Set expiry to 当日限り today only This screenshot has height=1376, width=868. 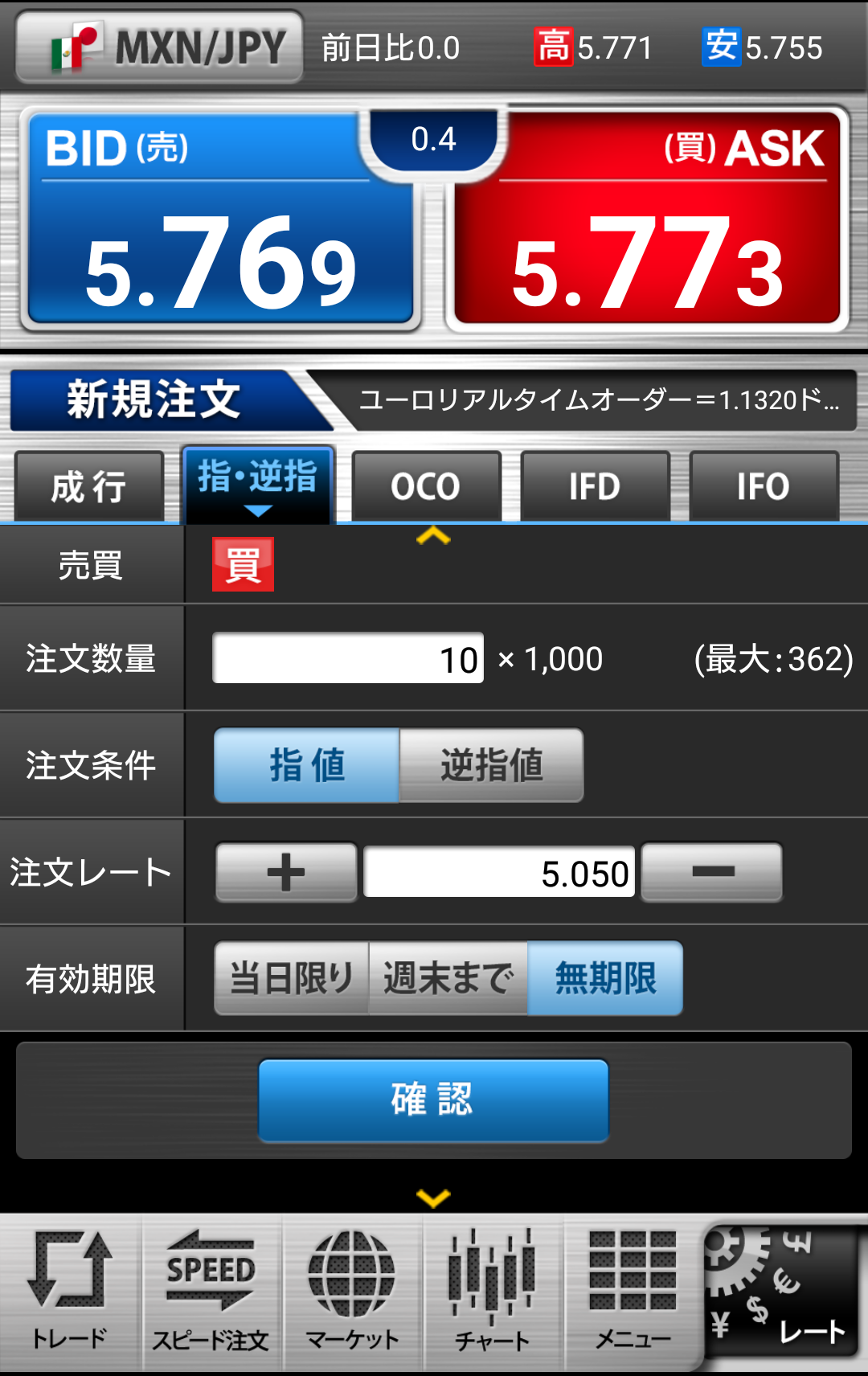292,978
